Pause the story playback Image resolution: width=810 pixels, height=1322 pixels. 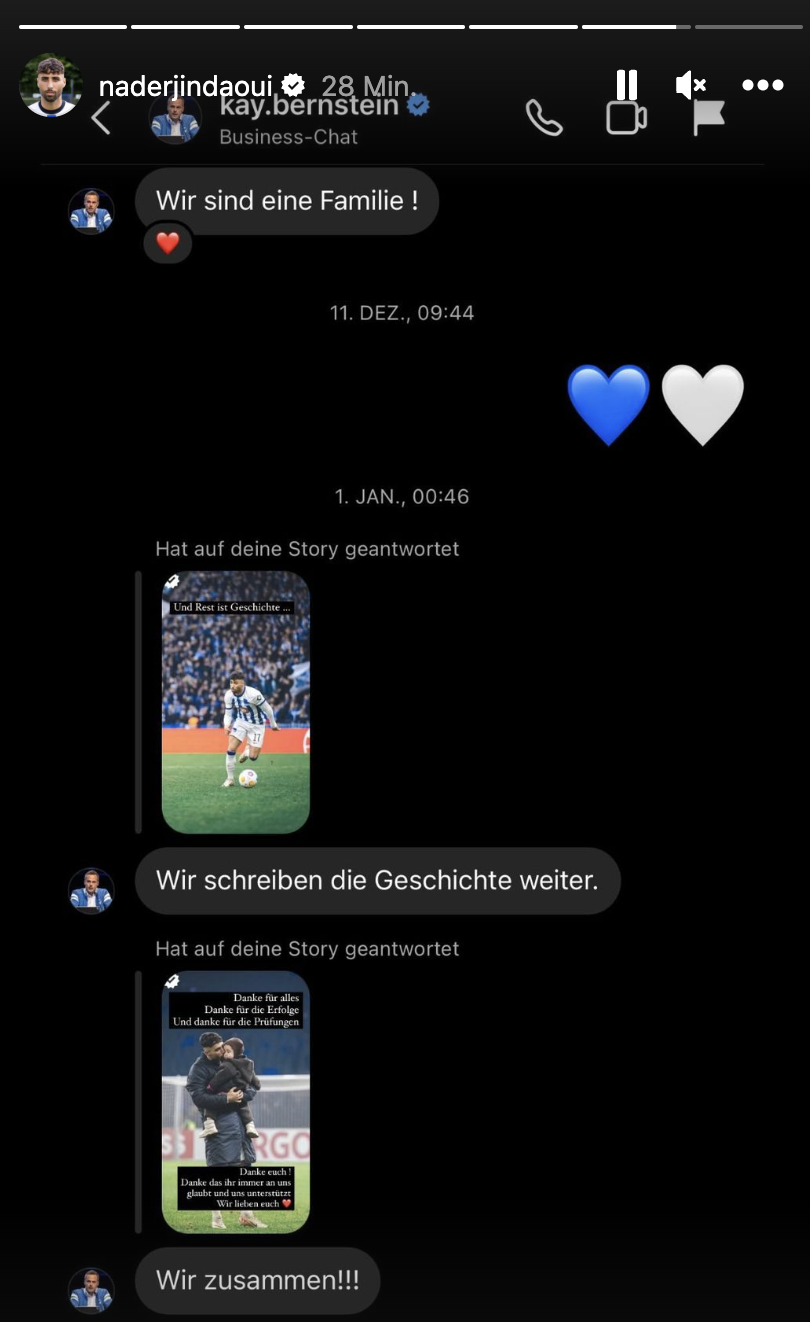pyautogui.click(x=627, y=85)
